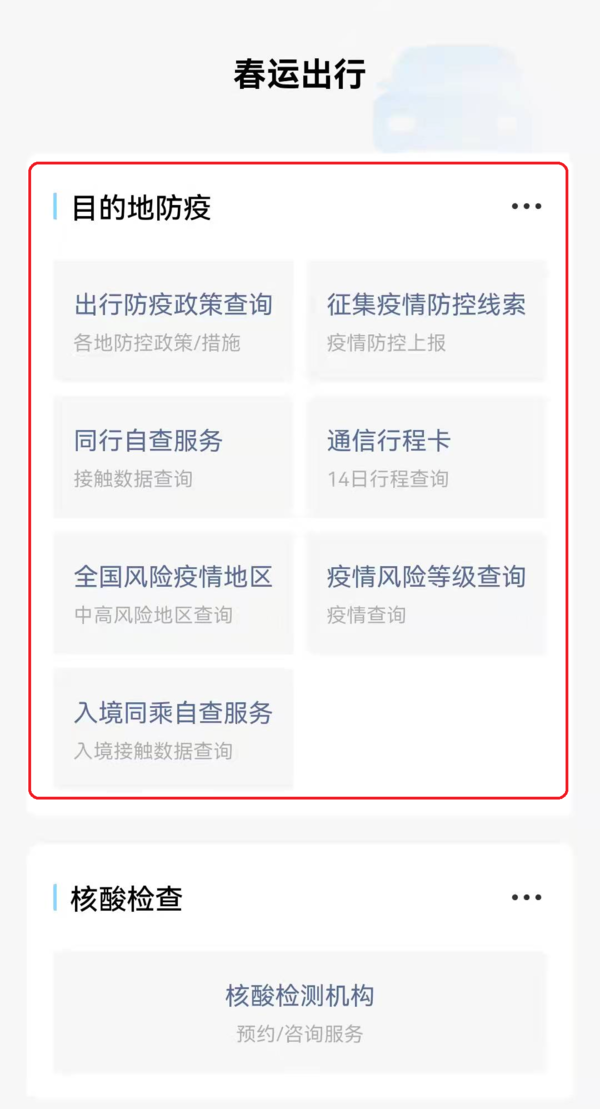600x1109 pixels.
Task: Open 核酸检测机构 appointment service
Action: tap(300, 1011)
